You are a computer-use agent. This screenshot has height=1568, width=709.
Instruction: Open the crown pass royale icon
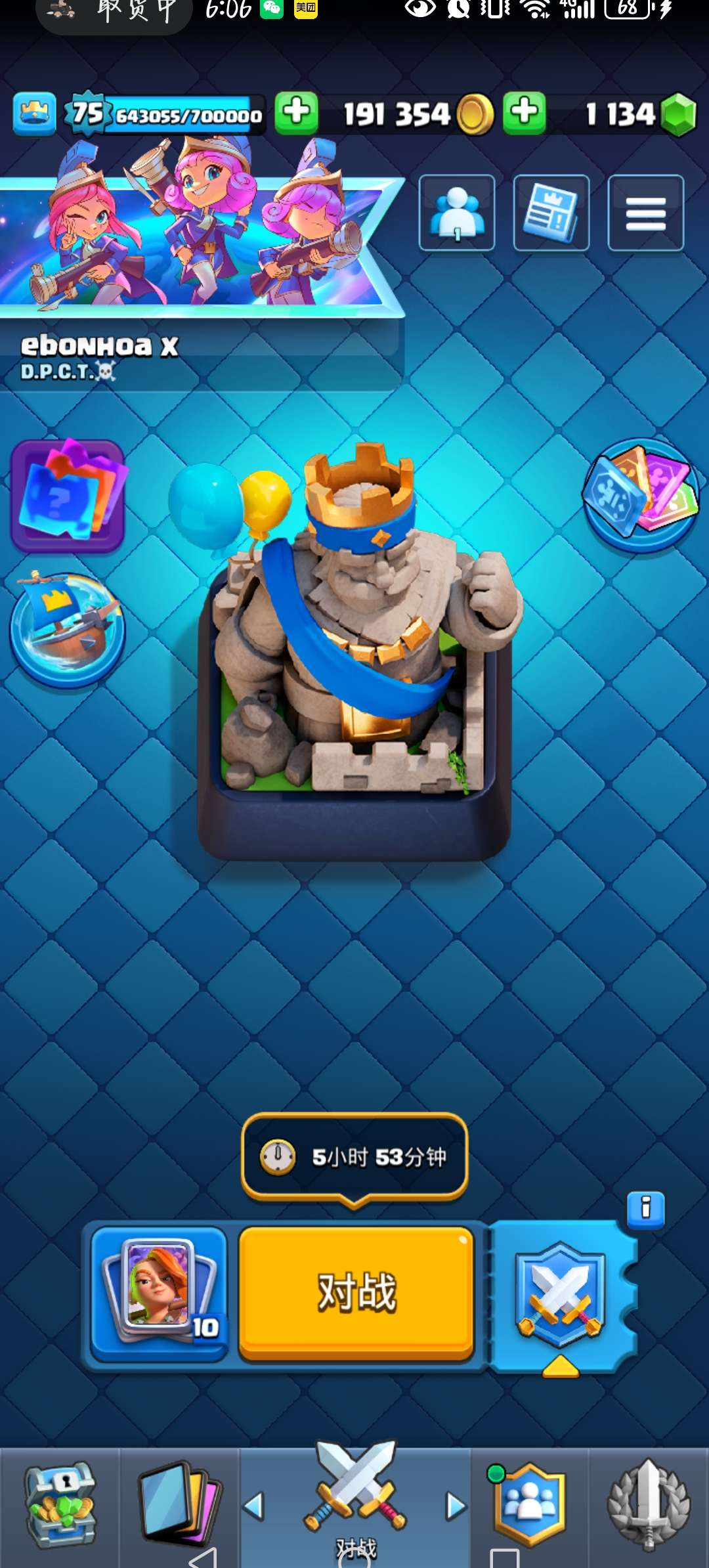click(x=34, y=114)
